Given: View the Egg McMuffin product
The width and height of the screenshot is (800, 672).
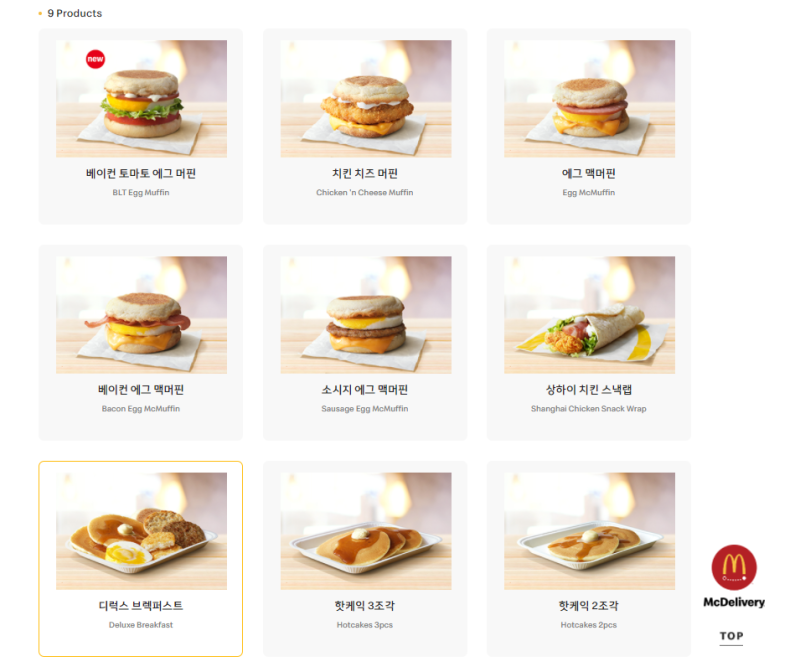Looking at the screenshot, I should point(589,126).
